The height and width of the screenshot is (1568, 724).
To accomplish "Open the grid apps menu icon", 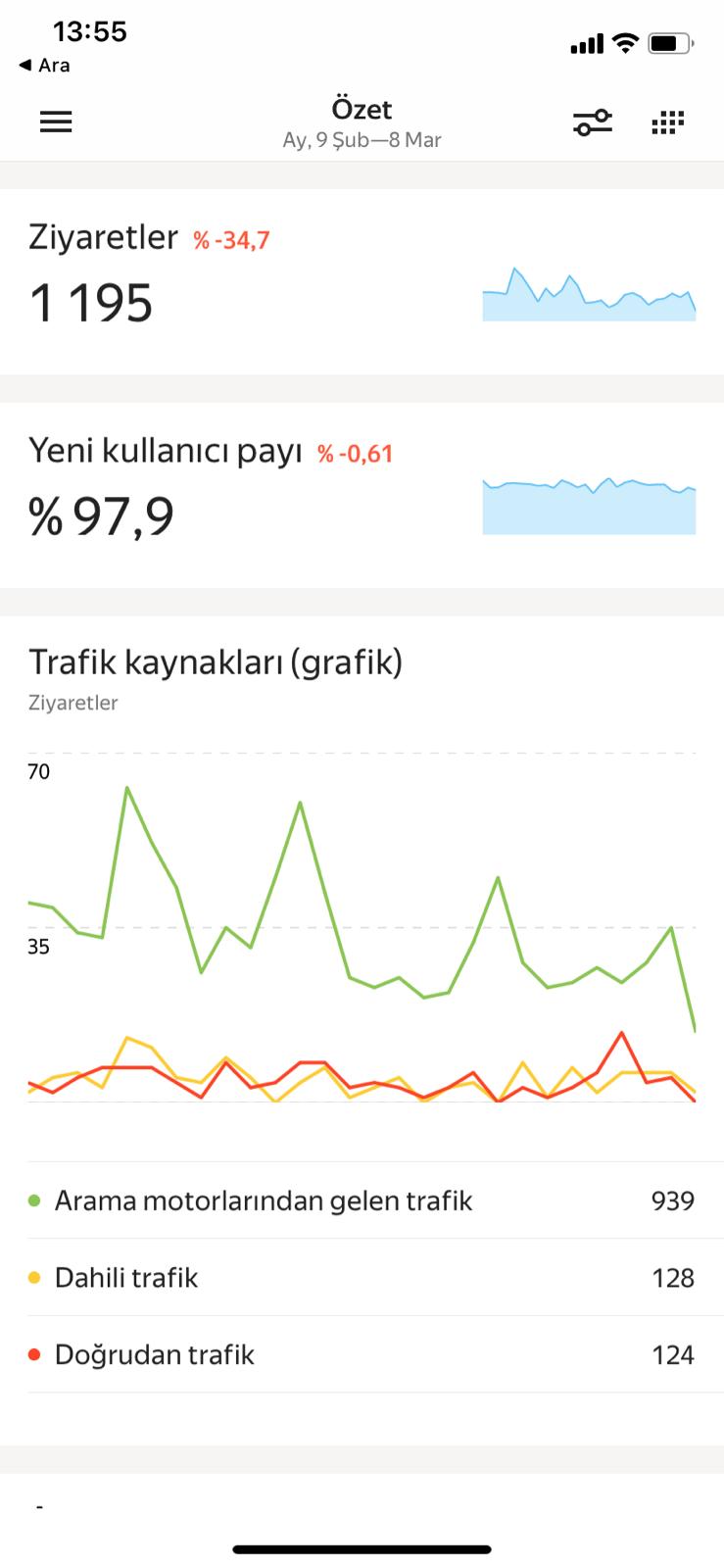I will [668, 122].
